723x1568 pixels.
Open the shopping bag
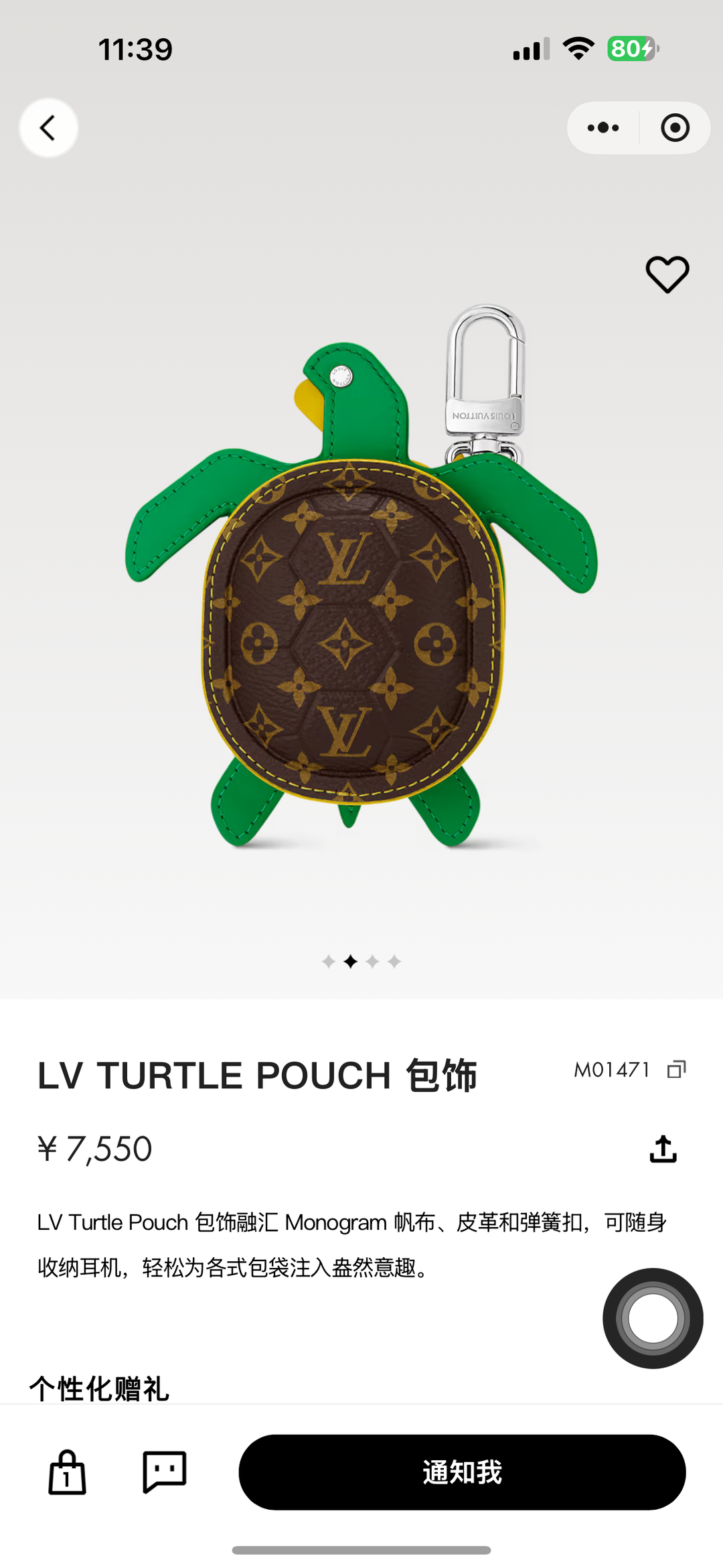tap(67, 1472)
